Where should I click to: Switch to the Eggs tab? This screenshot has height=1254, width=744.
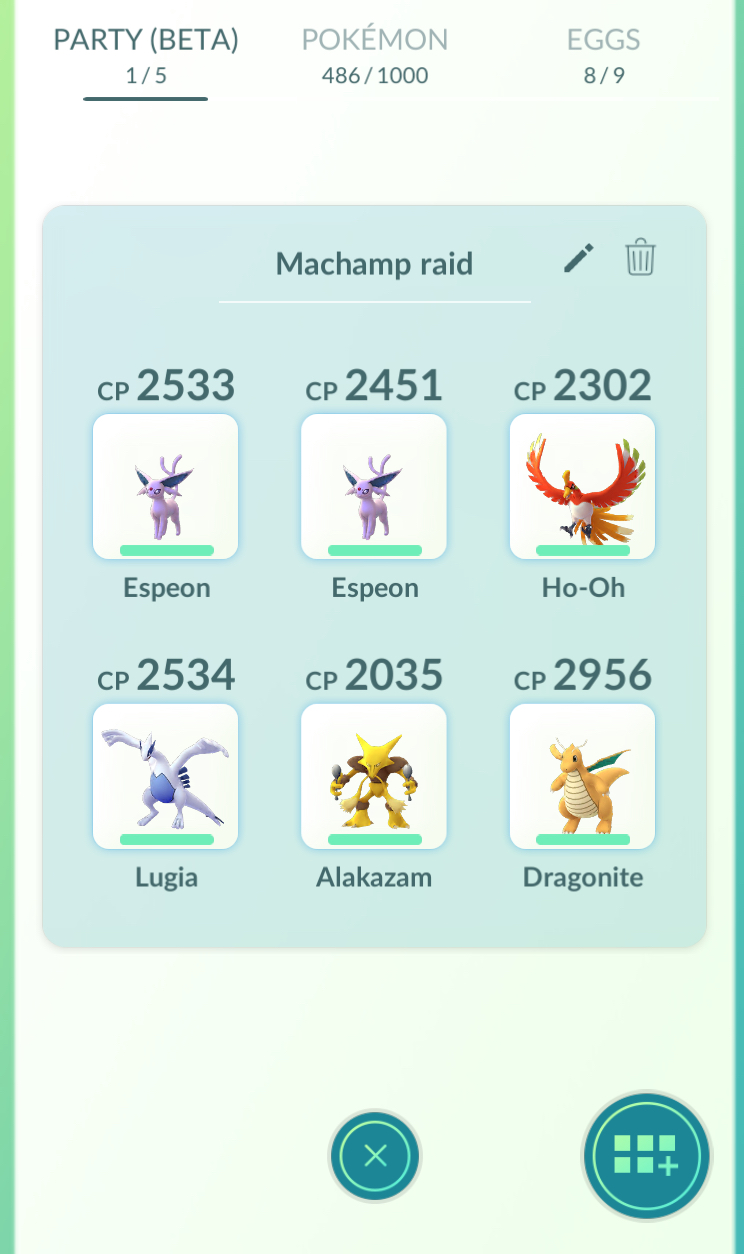[x=604, y=55]
